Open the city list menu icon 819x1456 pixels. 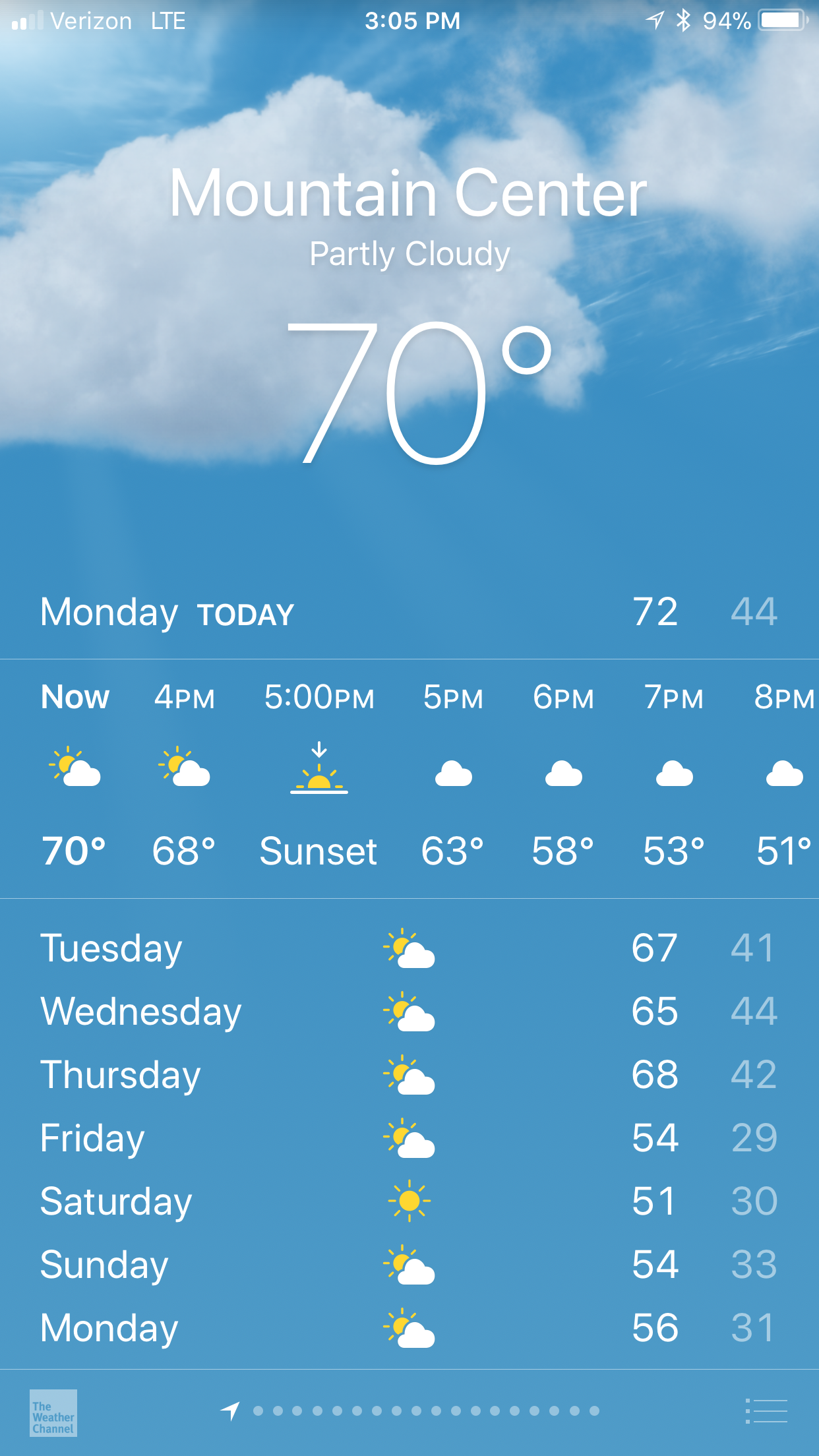click(766, 1411)
